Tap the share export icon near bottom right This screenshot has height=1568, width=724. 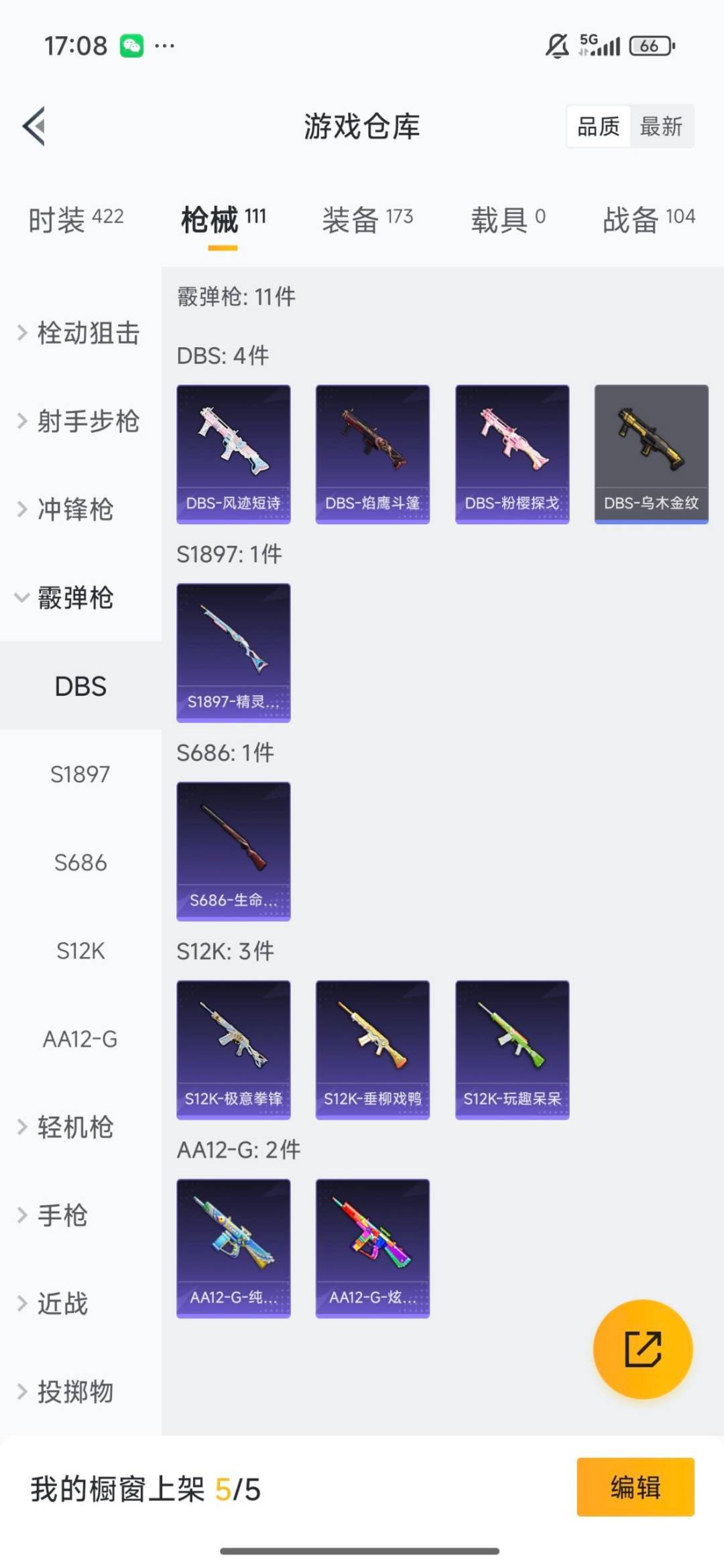click(641, 1350)
